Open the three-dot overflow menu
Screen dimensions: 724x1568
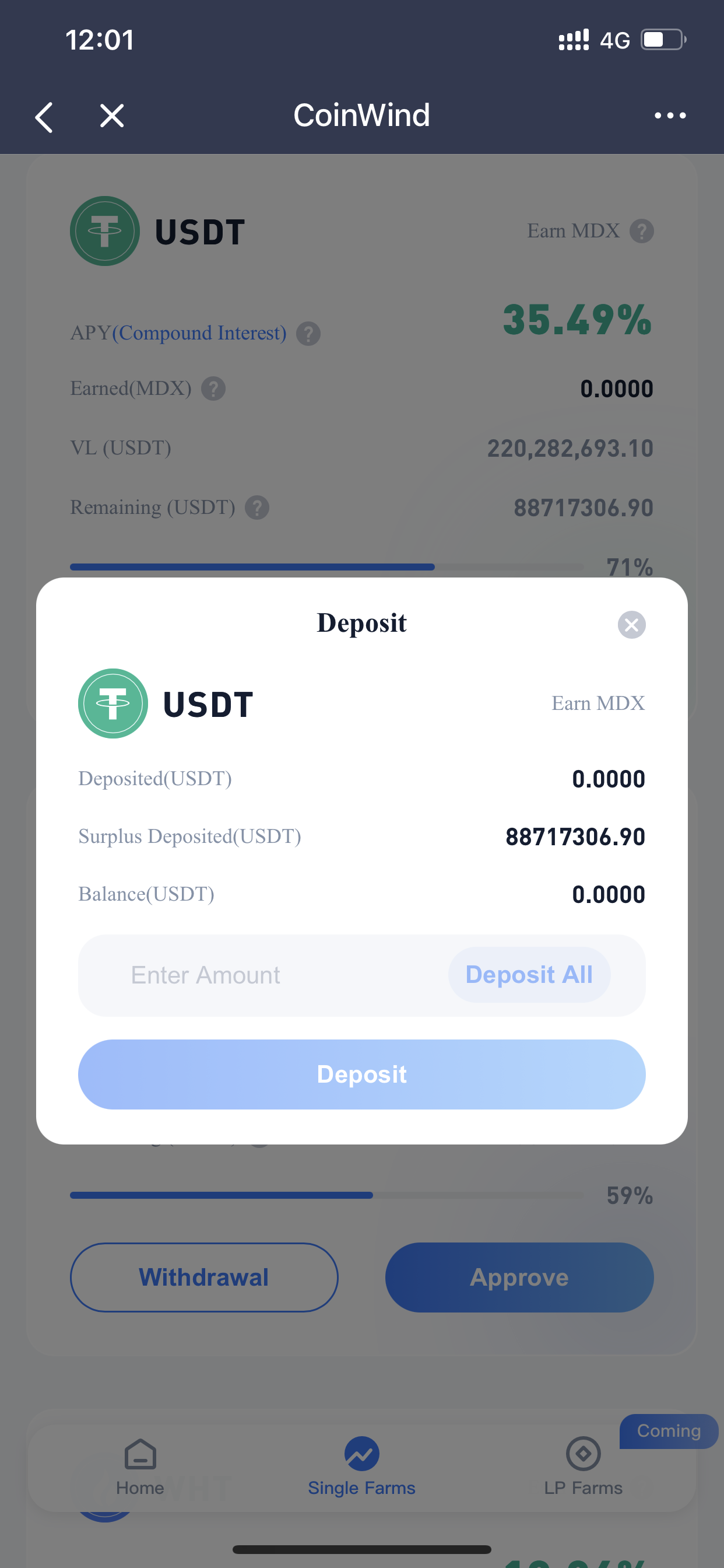pos(670,116)
